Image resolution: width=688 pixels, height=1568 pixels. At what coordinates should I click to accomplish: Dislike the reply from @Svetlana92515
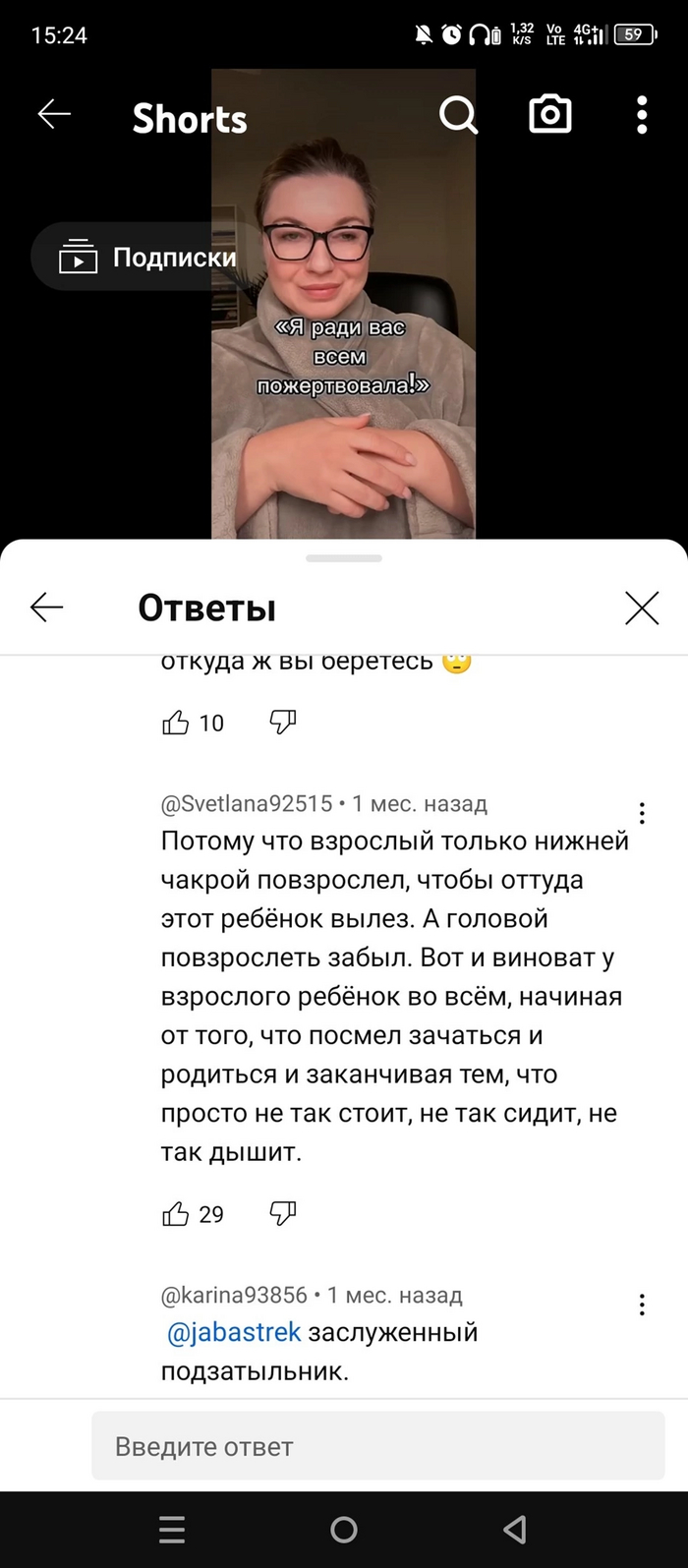tap(283, 1214)
